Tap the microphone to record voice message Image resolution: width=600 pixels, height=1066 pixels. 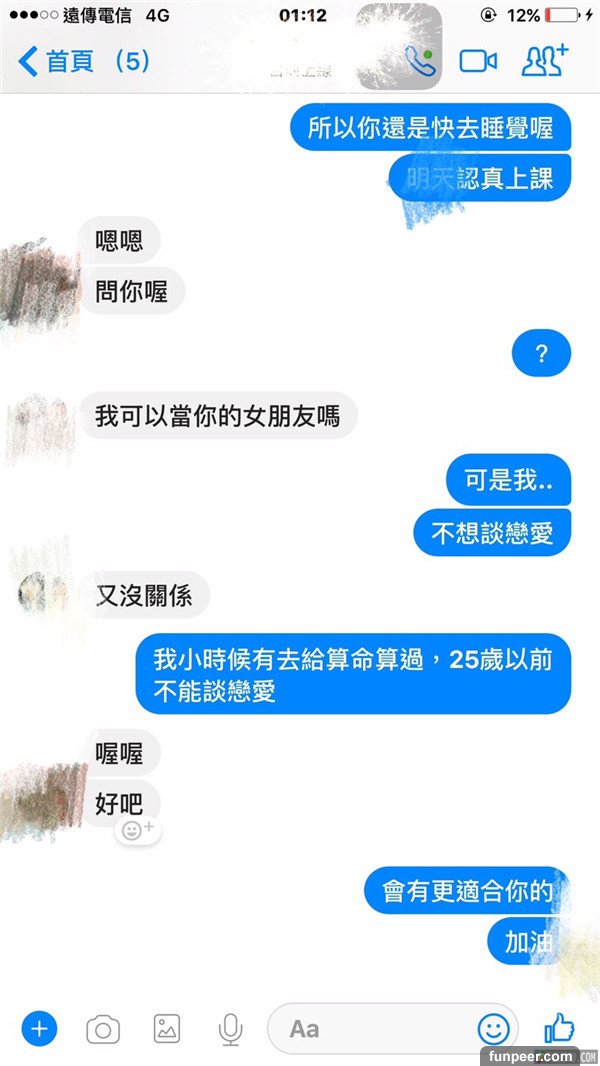[x=231, y=1028]
